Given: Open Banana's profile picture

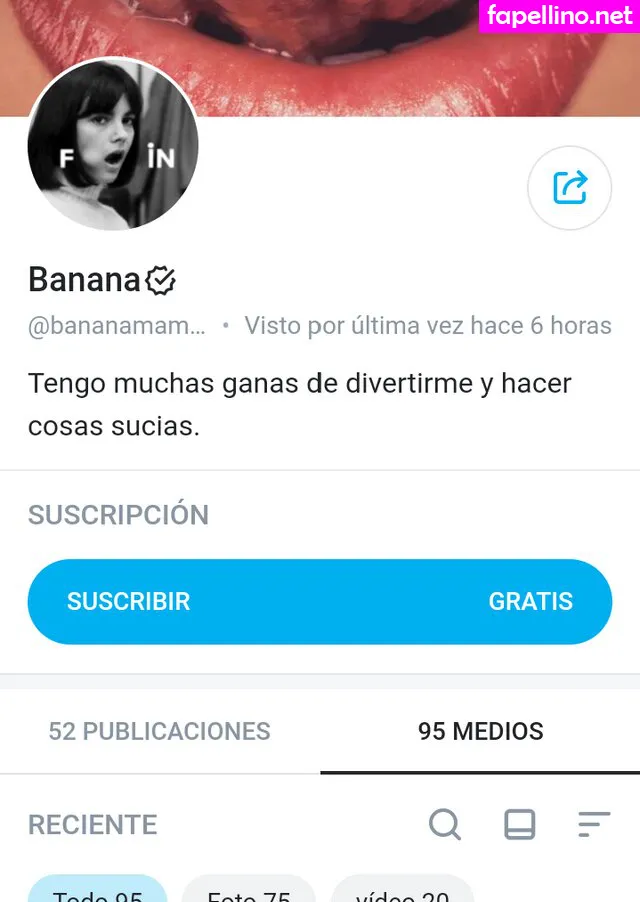Looking at the screenshot, I should 113,146.
